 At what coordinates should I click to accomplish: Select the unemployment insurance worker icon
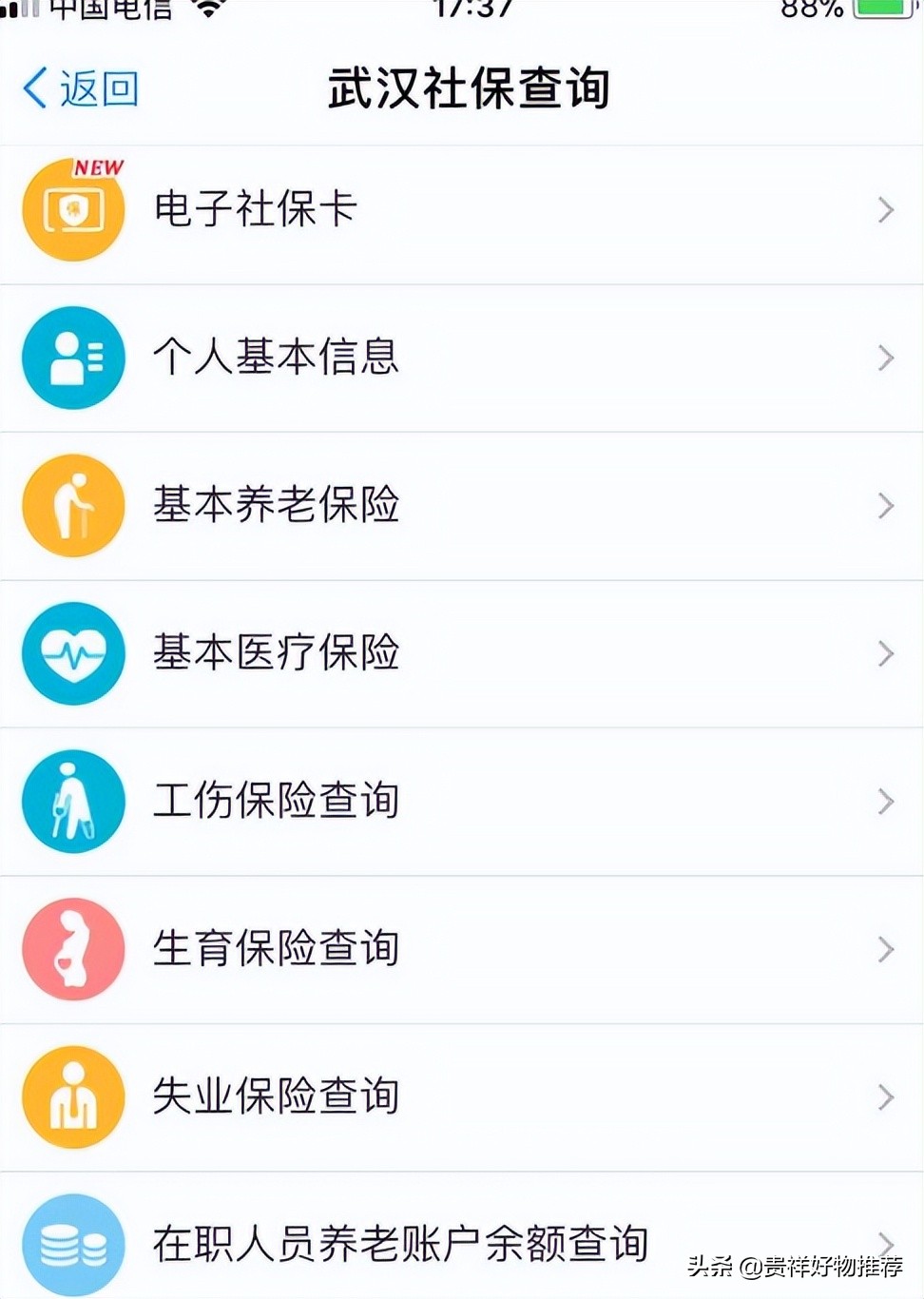click(x=73, y=1096)
